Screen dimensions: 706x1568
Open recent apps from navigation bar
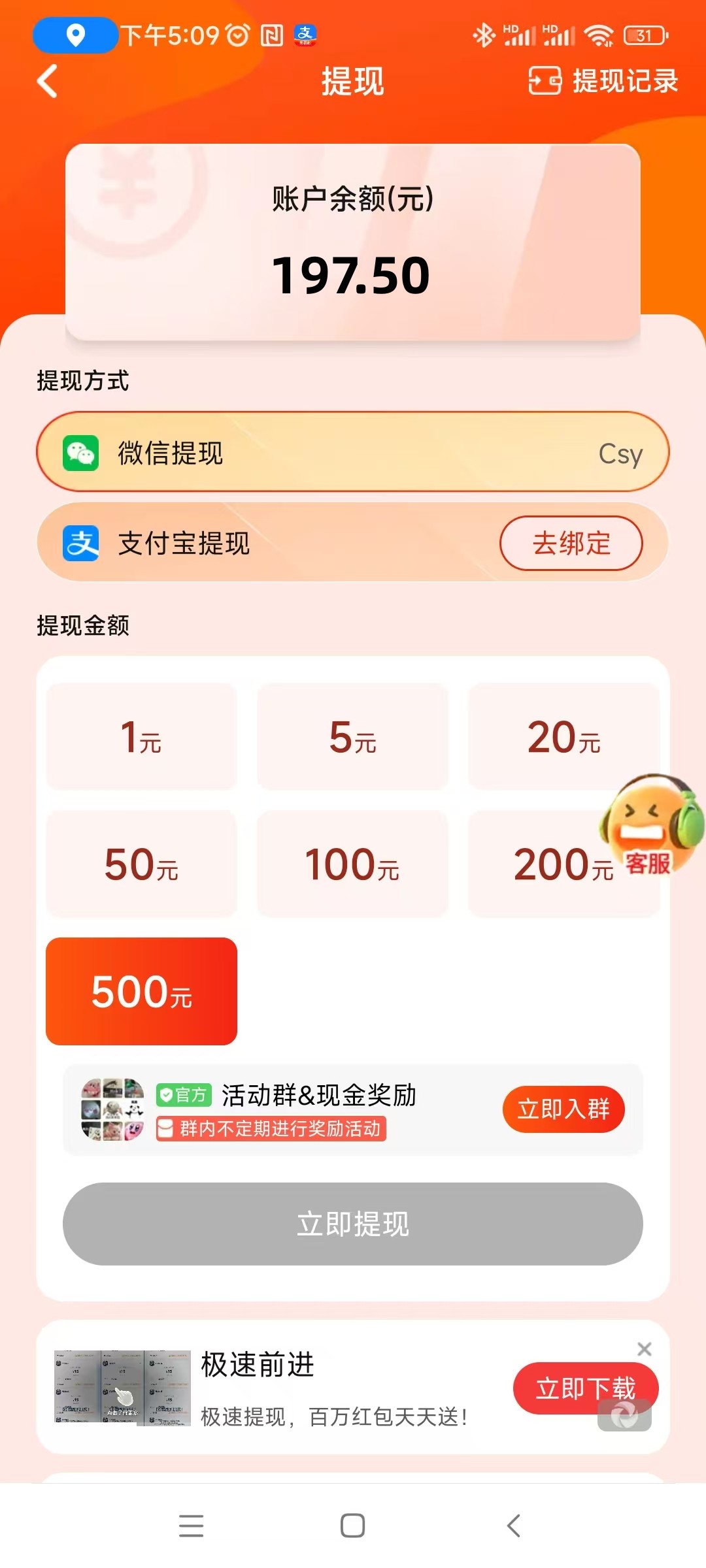pyautogui.click(x=191, y=1526)
